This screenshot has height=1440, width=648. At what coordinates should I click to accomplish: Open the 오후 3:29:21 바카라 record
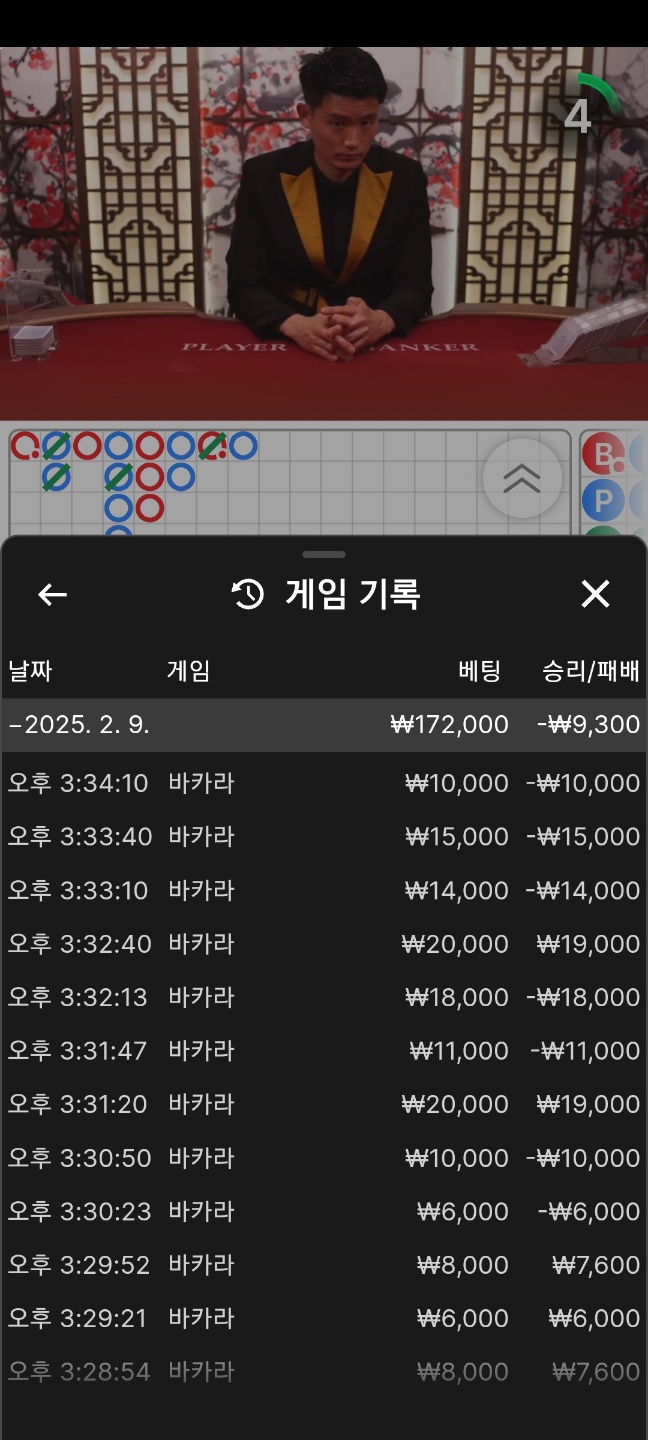pos(323,1318)
